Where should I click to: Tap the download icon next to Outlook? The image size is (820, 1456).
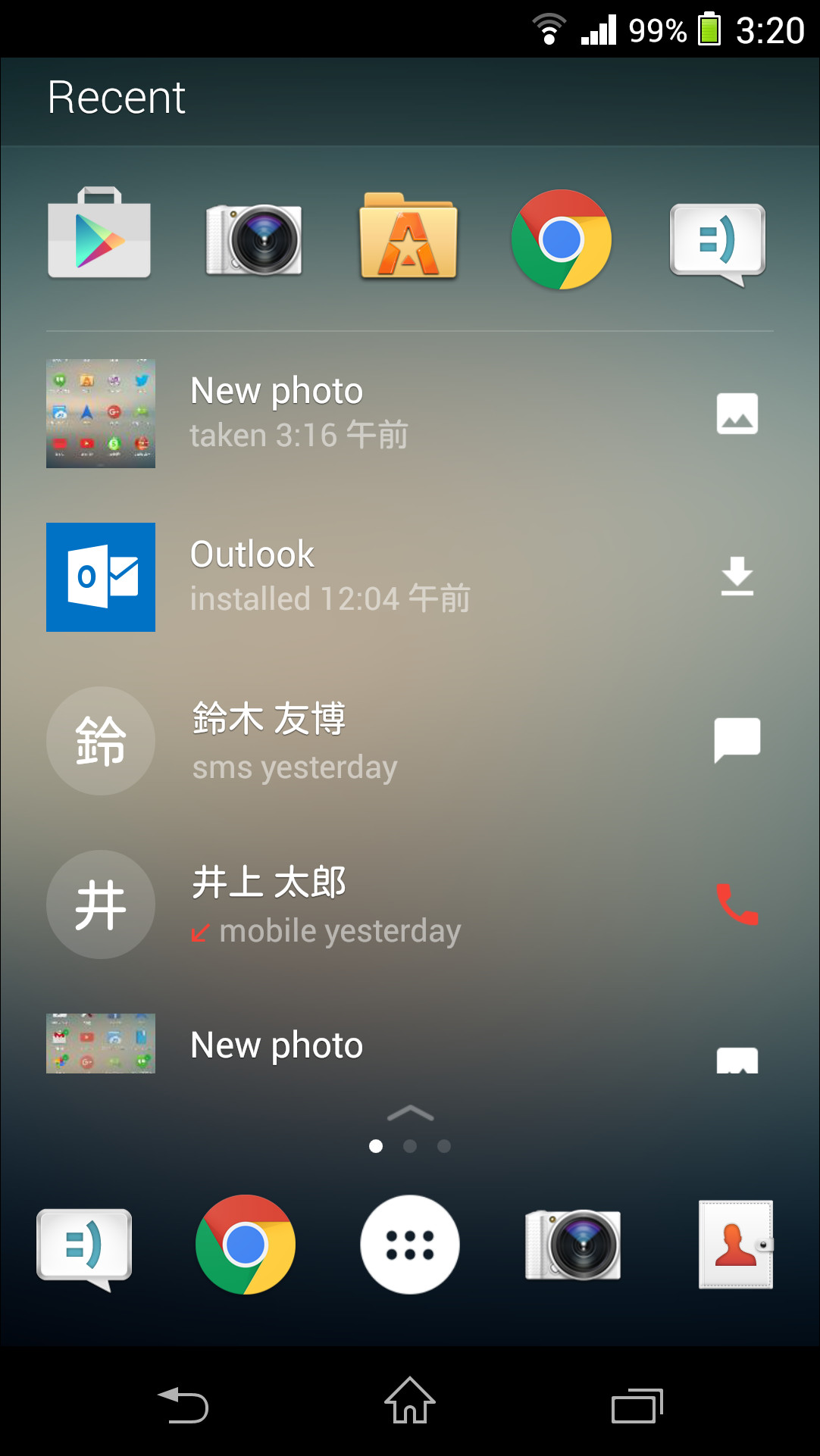point(737,576)
